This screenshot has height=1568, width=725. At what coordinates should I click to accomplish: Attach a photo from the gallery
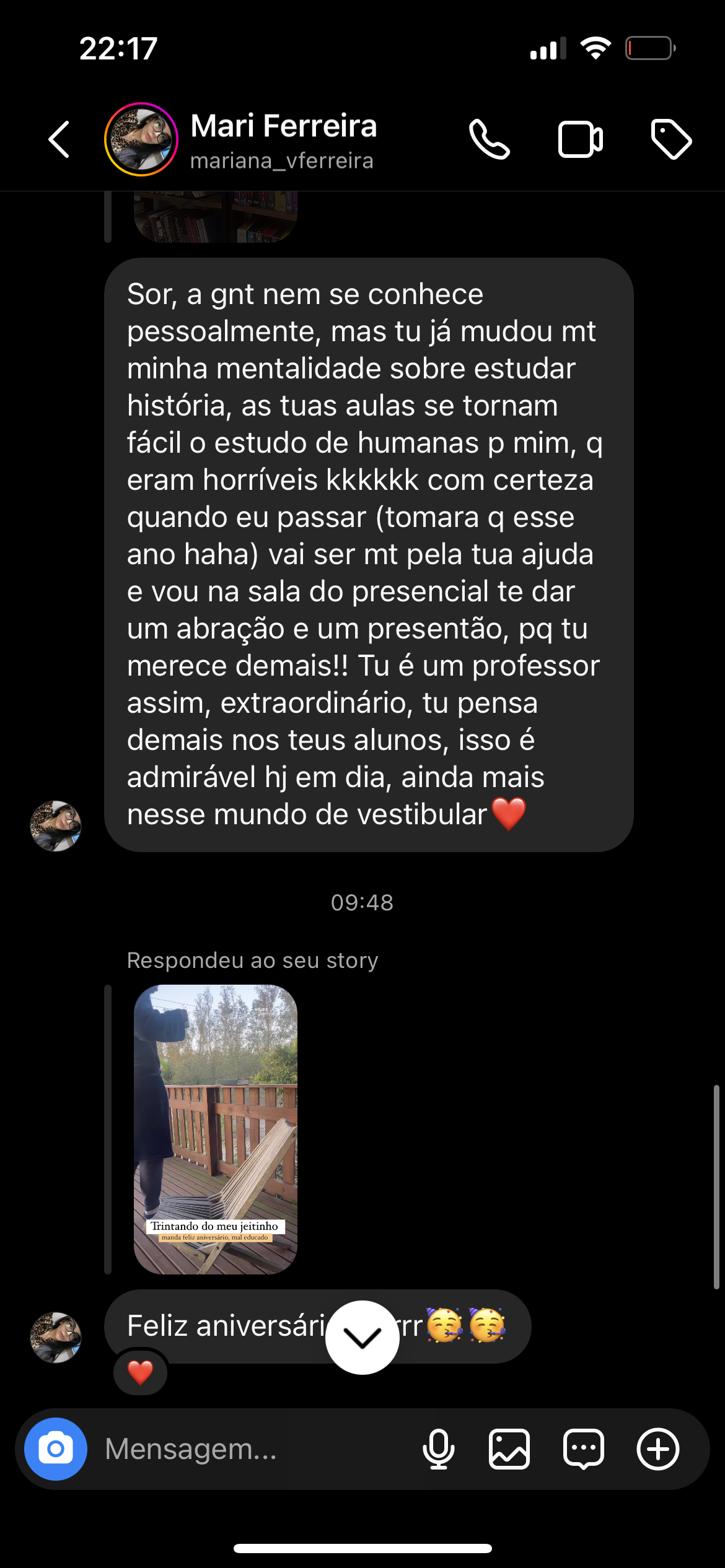click(x=509, y=1449)
